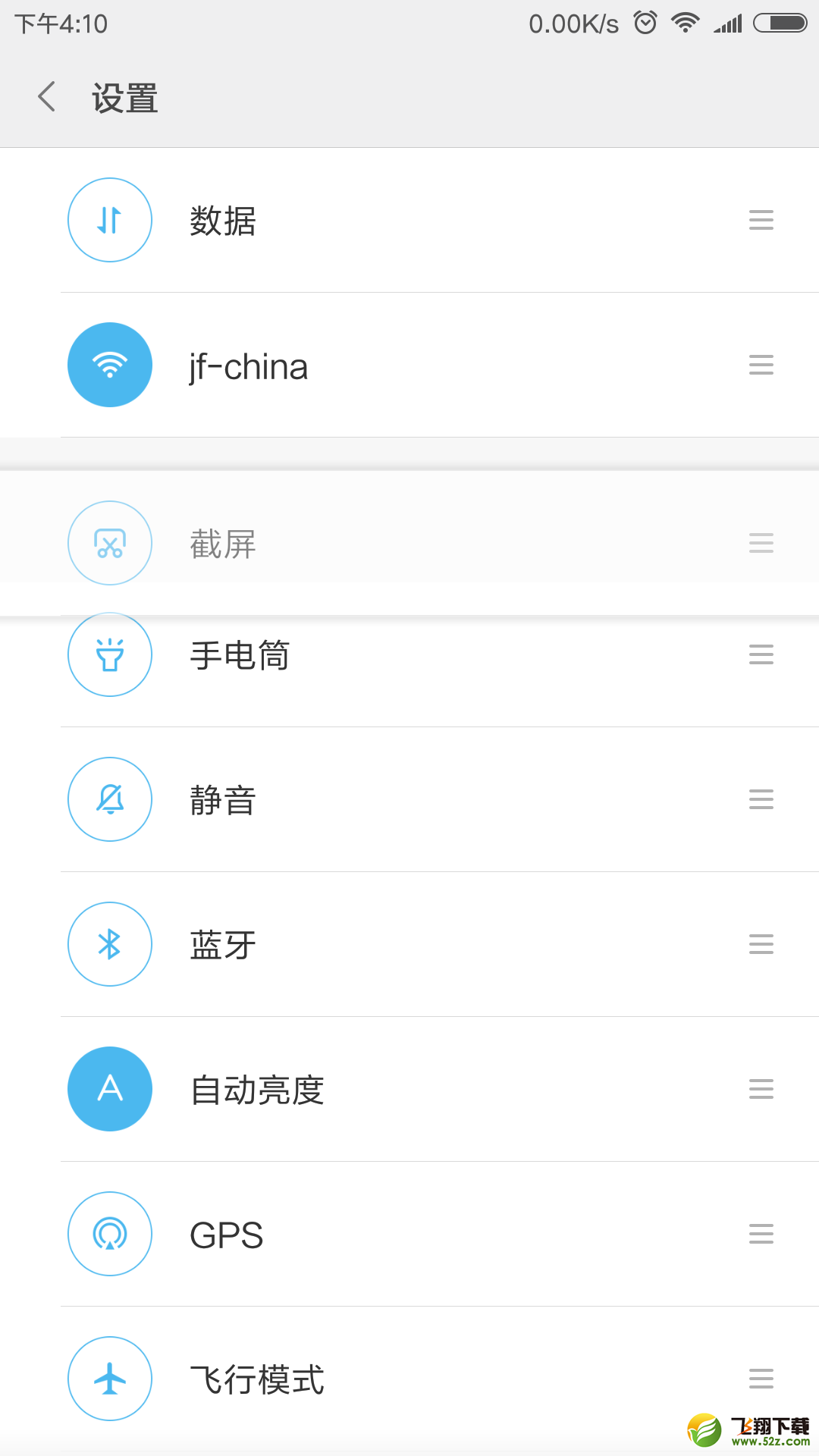The width and height of the screenshot is (819, 1456).
Task: Select the 手电筒 flashlight icon
Action: 110,654
